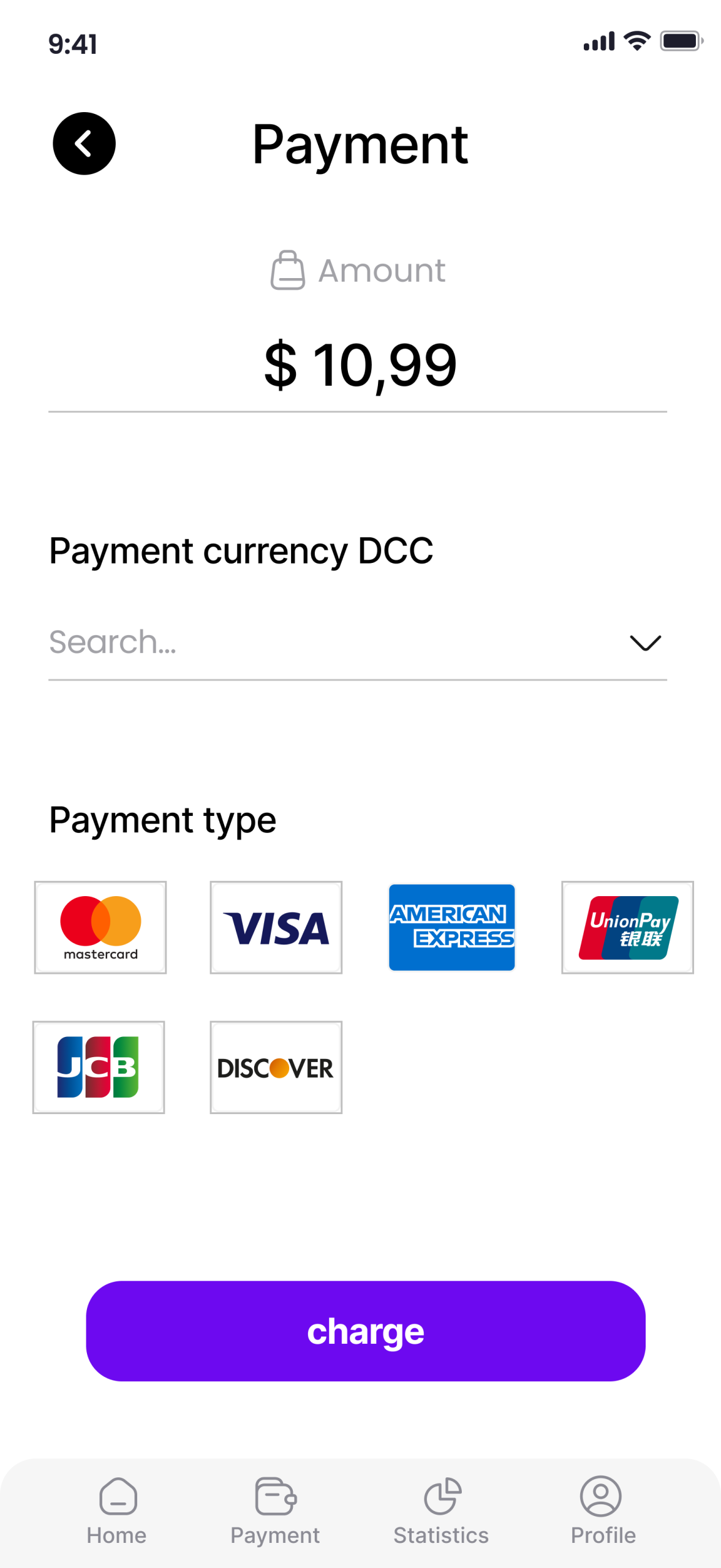Click the amount field showing $10,99

click(360, 364)
